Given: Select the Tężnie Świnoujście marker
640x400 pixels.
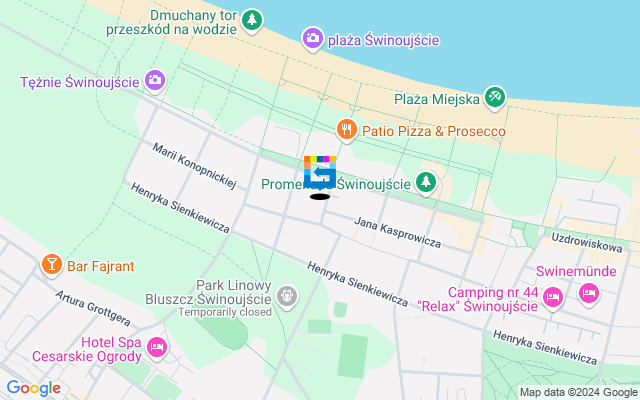Looking at the screenshot, I should (155, 79).
